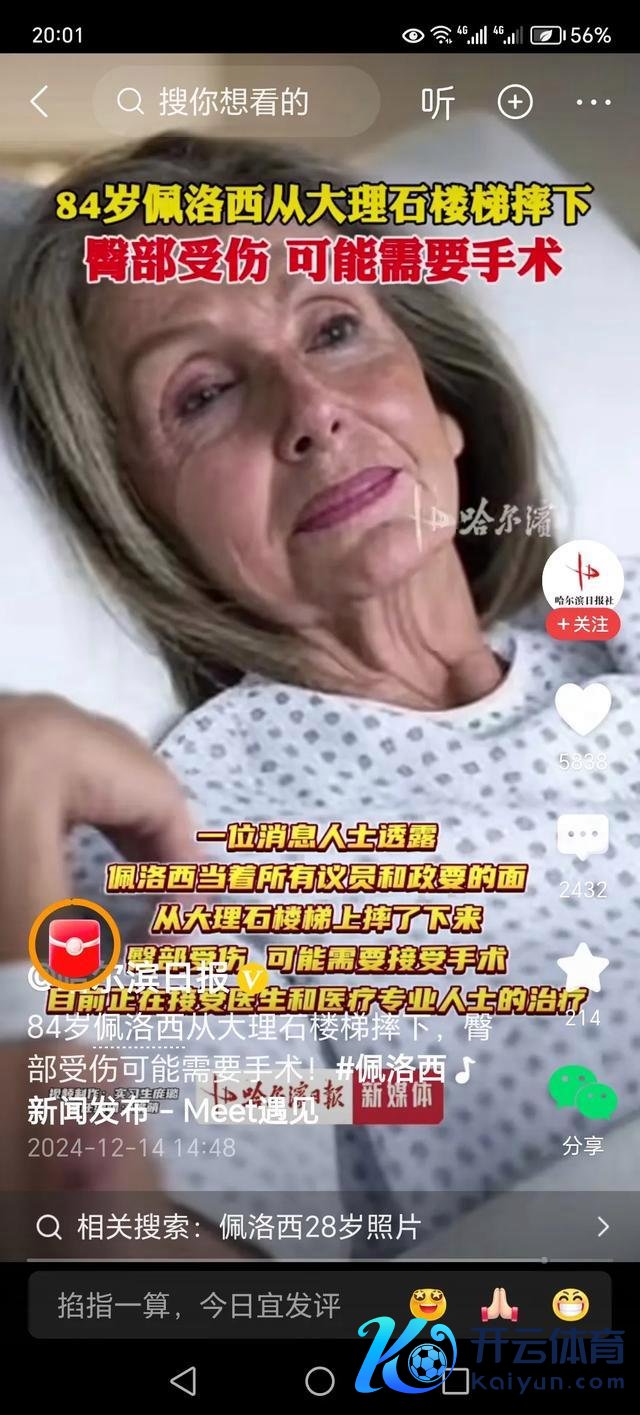Tap the #佩洛西 hashtag
640x1415 pixels.
[x=391, y=1068]
